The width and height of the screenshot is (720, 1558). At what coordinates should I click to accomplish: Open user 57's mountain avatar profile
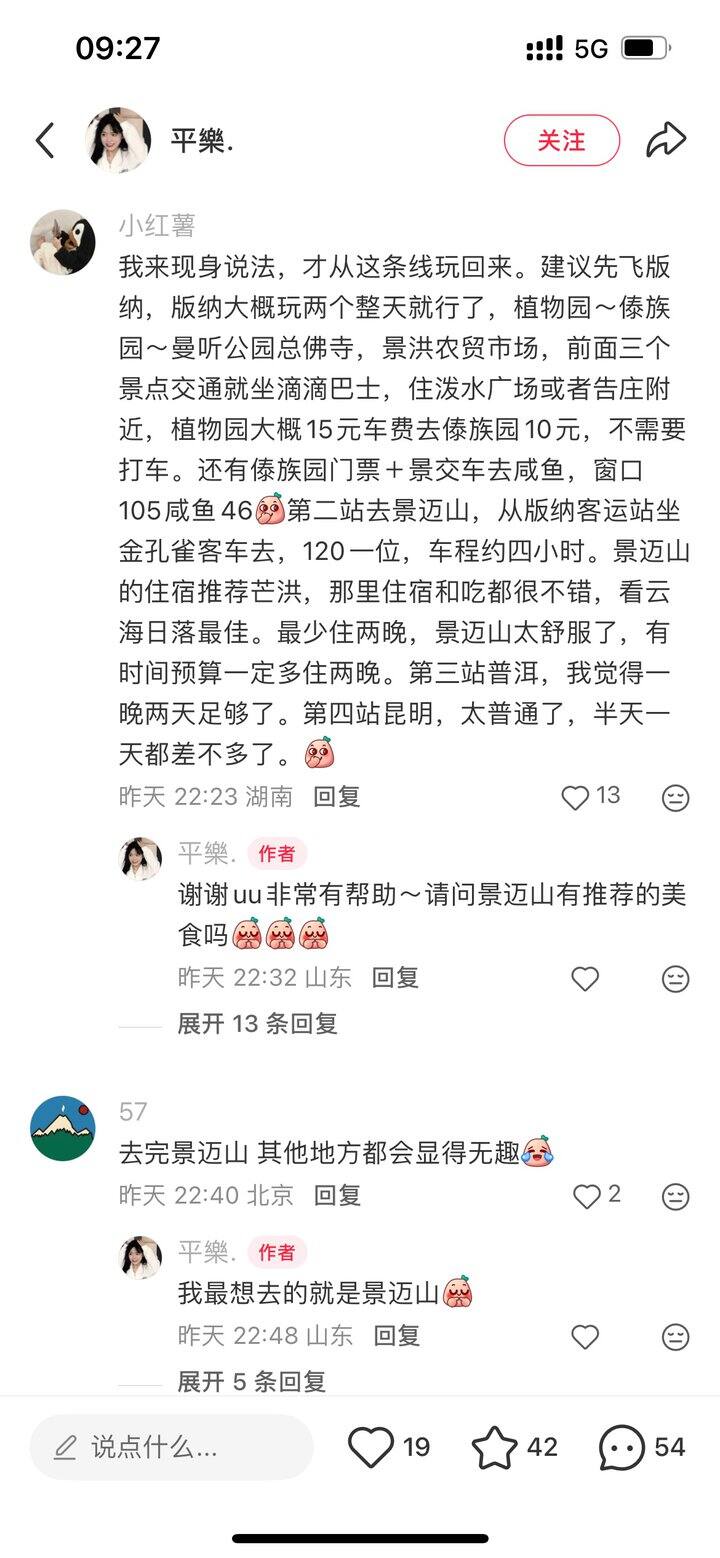click(63, 1128)
